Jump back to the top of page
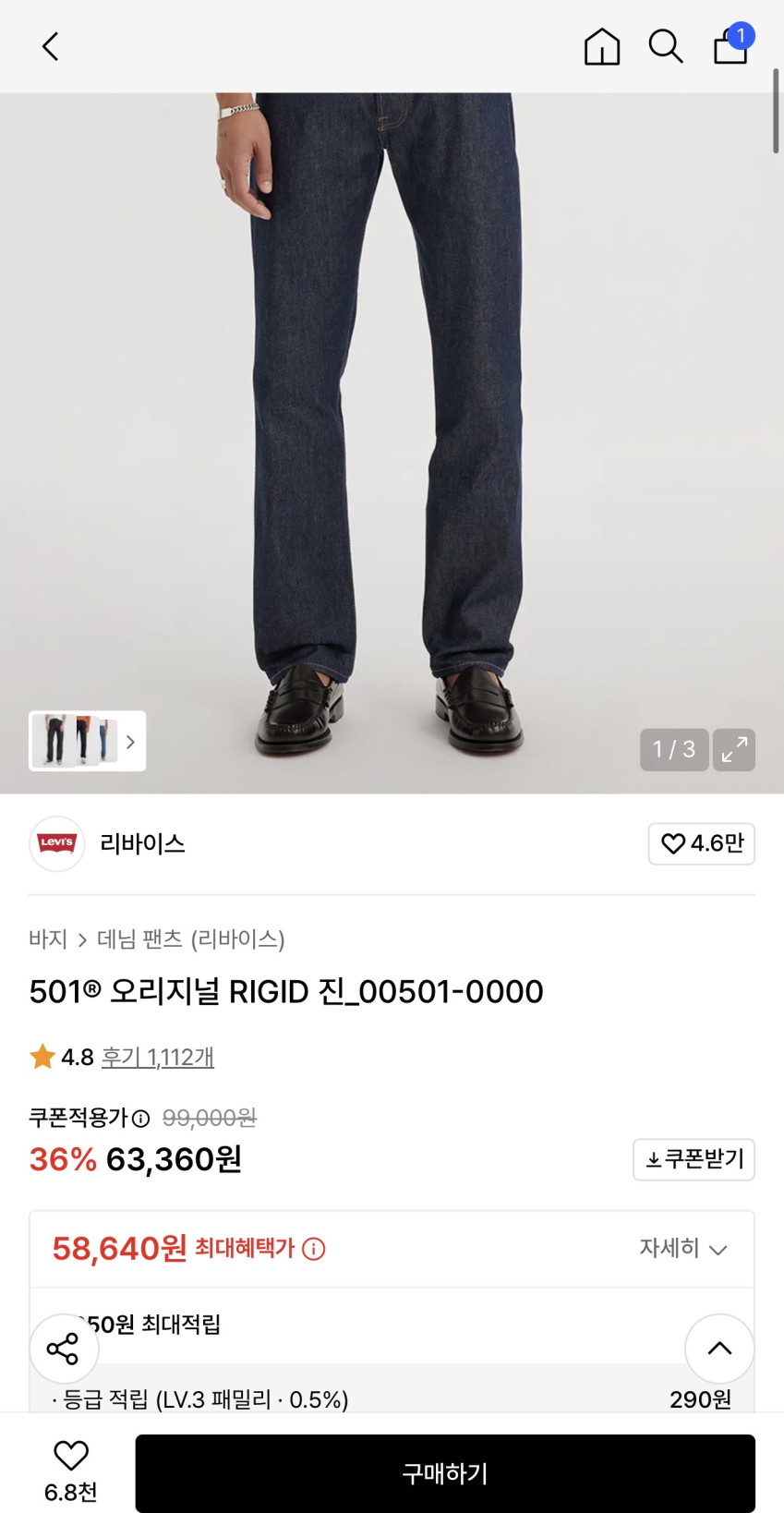The width and height of the screenshot is (784, 1513). (x=718, y=1349)
